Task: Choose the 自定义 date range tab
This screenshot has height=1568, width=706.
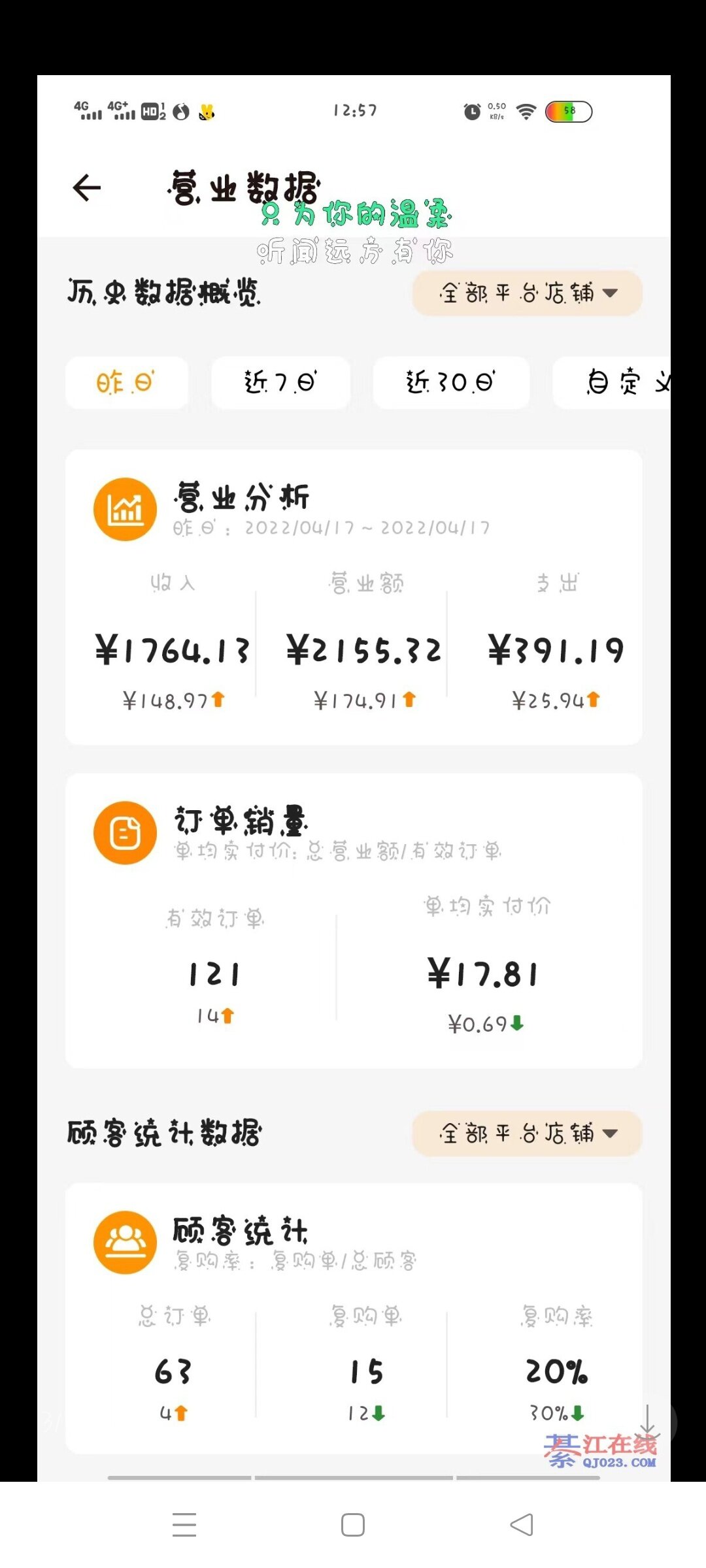Action: click(612, 383)
